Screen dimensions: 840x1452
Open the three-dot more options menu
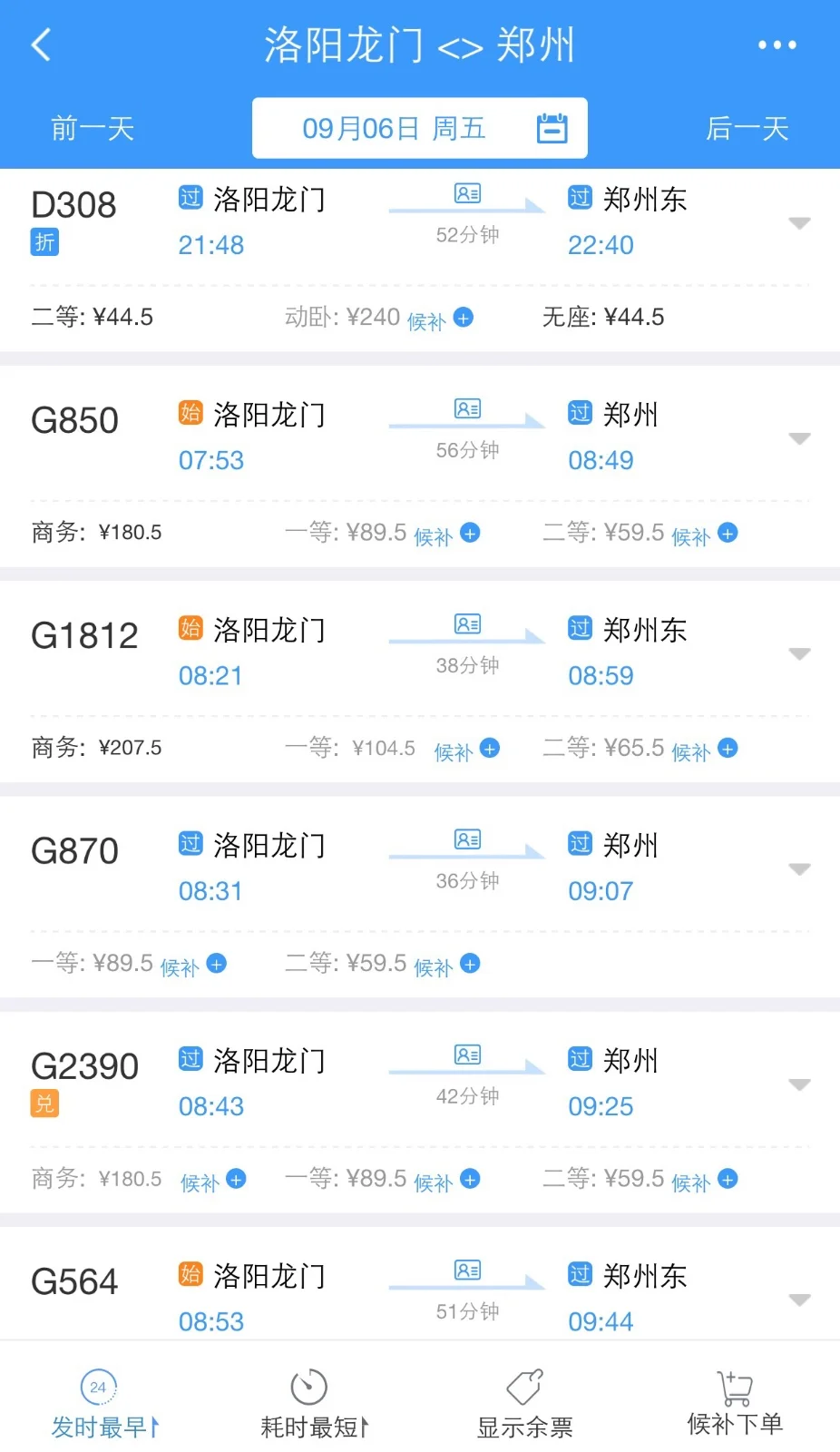[777, 44]
